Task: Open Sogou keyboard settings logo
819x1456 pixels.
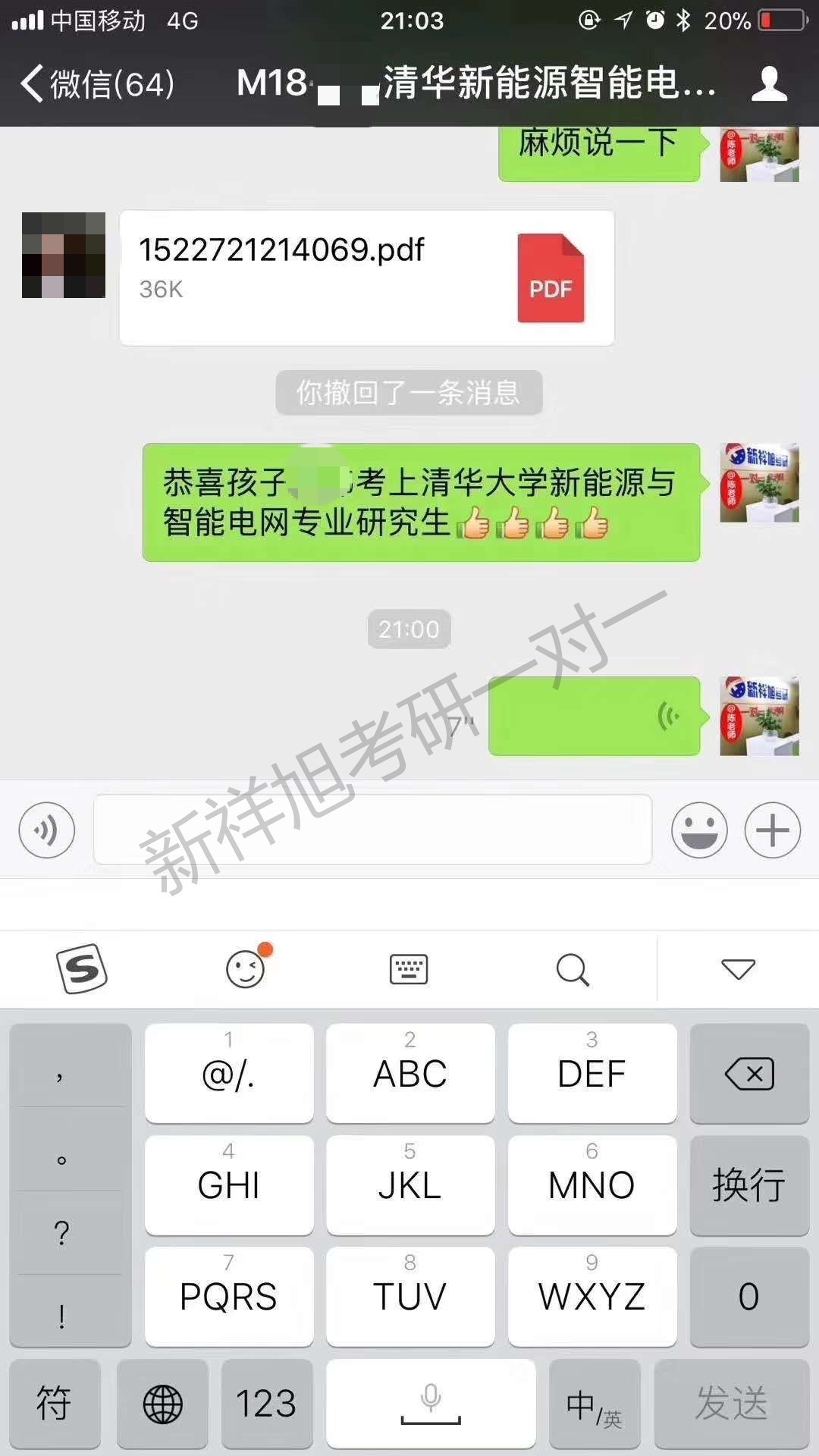Action: pos(82,968)
